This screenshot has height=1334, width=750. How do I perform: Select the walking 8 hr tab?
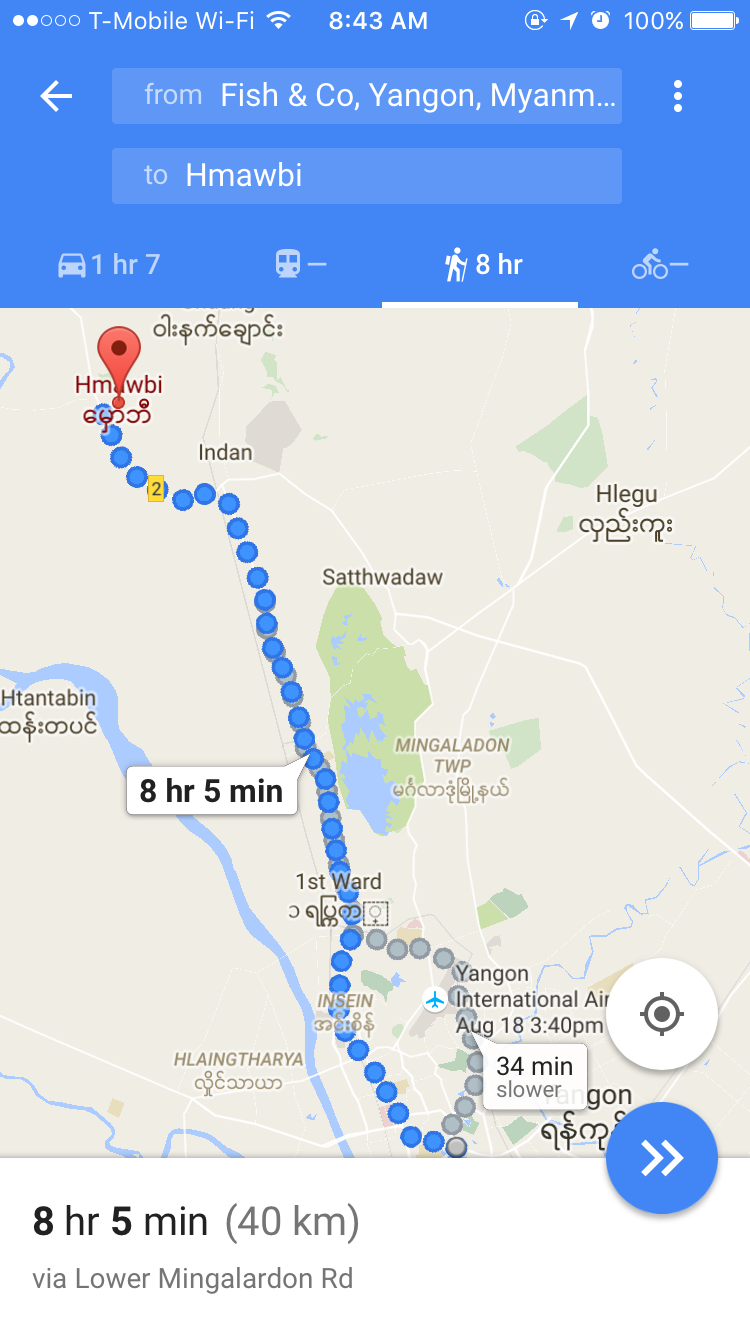point(483,265)
